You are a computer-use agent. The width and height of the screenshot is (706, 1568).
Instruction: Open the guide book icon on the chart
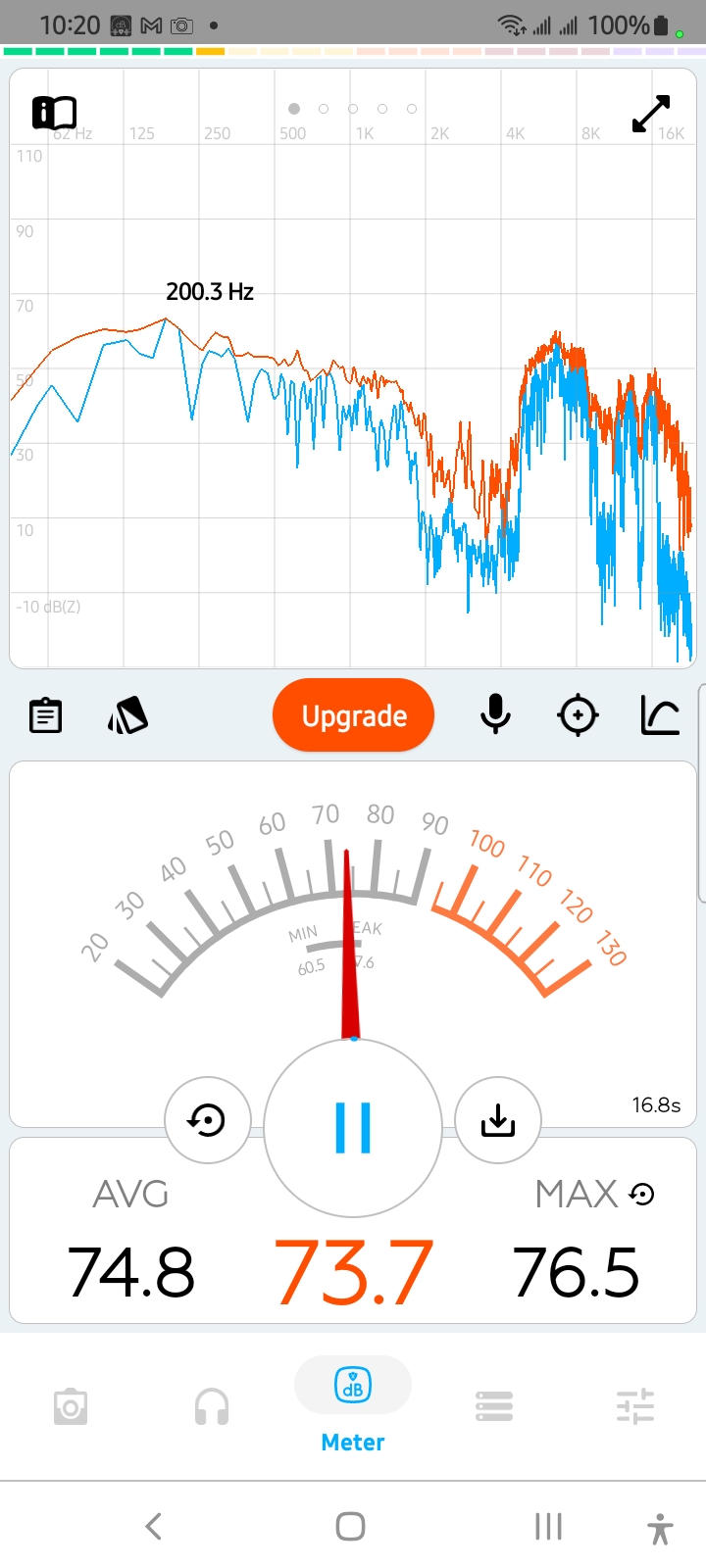[x=54, y=113]
